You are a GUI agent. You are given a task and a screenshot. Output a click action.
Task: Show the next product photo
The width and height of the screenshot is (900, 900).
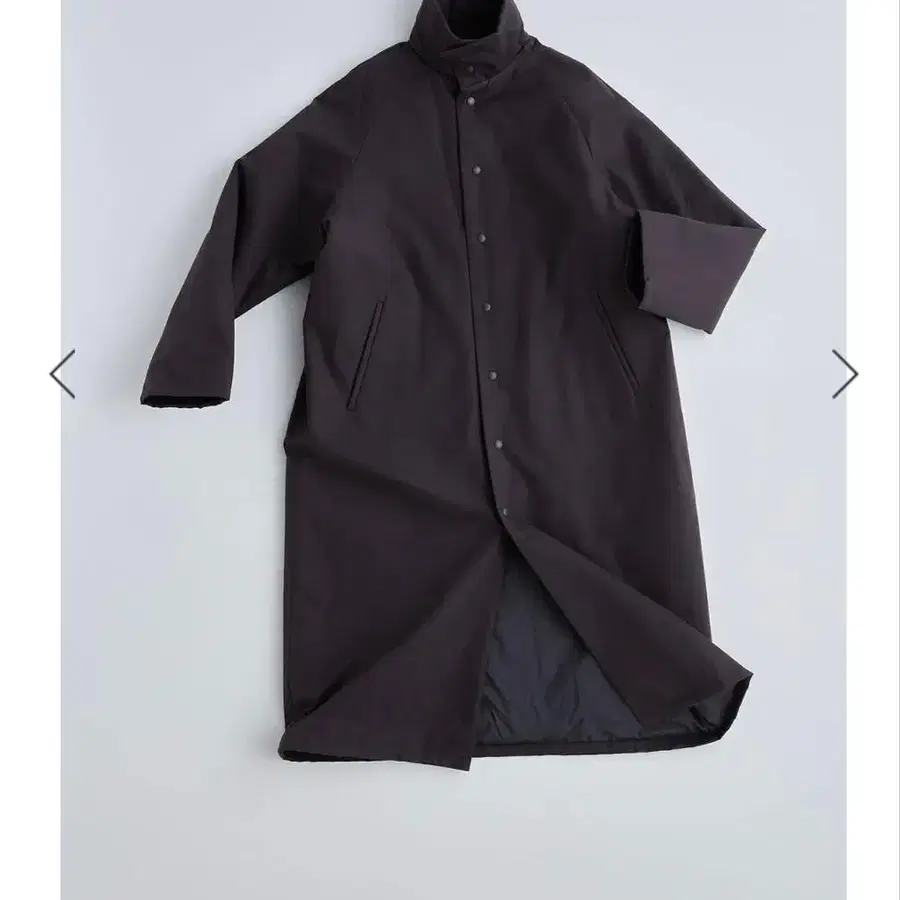click(x=844, y=374)
